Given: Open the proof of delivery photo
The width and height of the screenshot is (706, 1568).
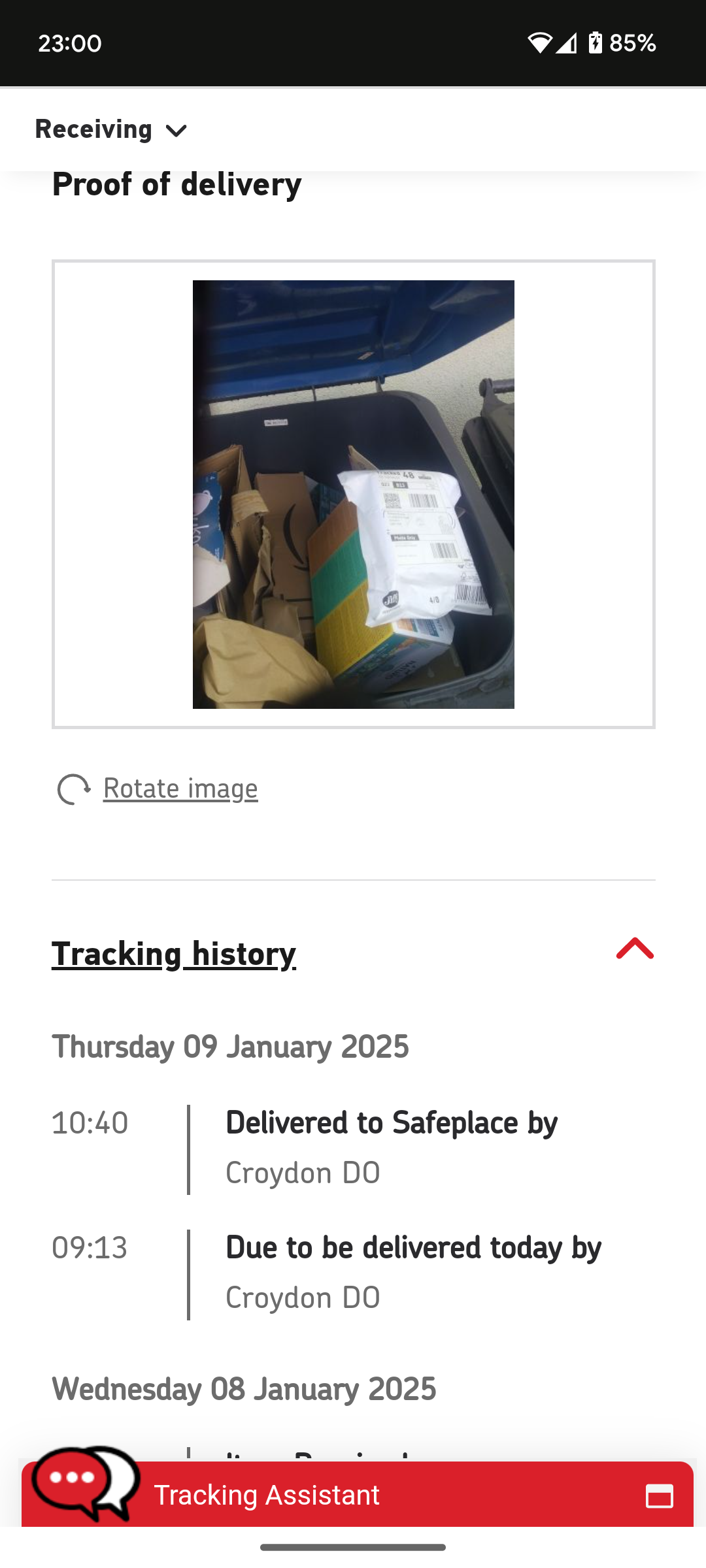Looking at the screenshot, I should pos(353,494).
